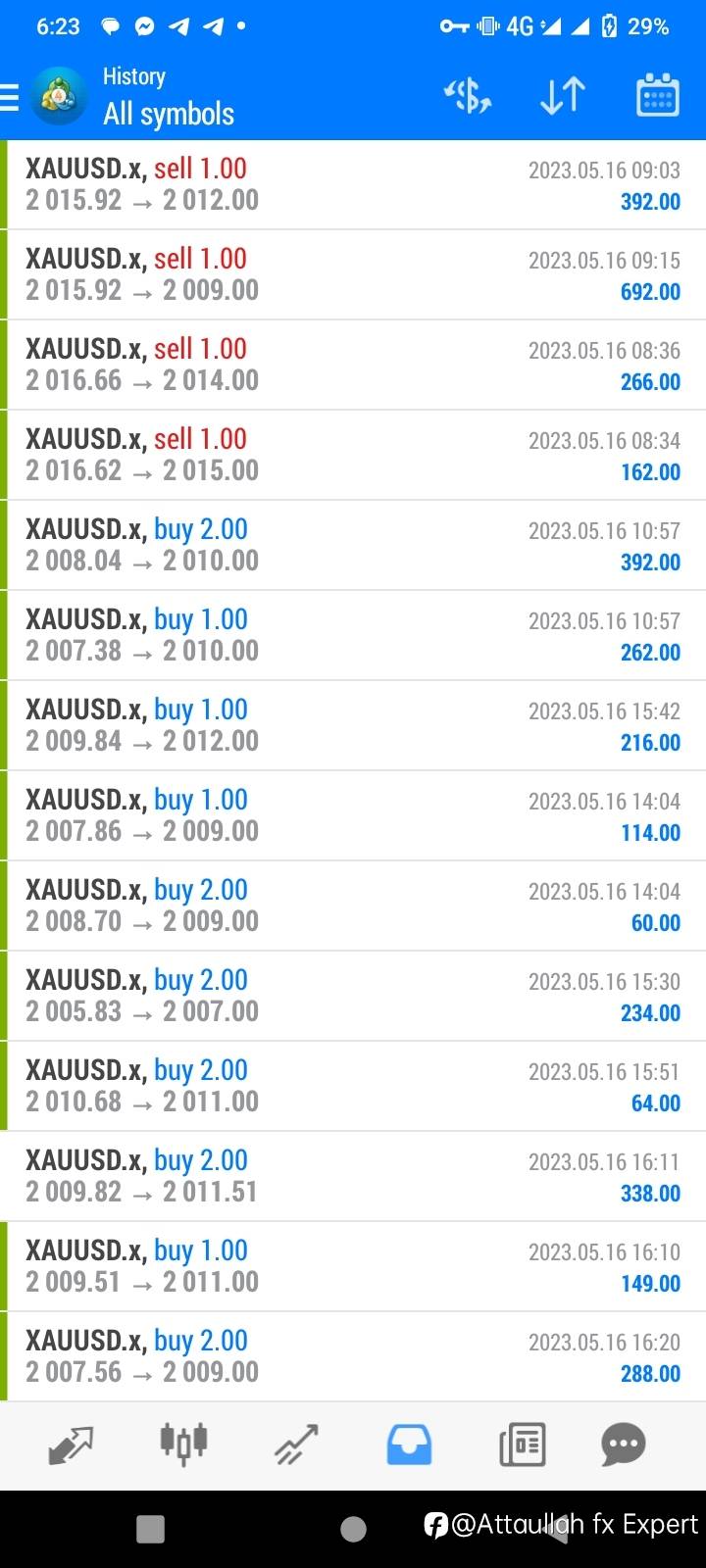Expand the buy trade with profit 216.00
This screenshot has width=706, height=1568.
coord(353,725)
